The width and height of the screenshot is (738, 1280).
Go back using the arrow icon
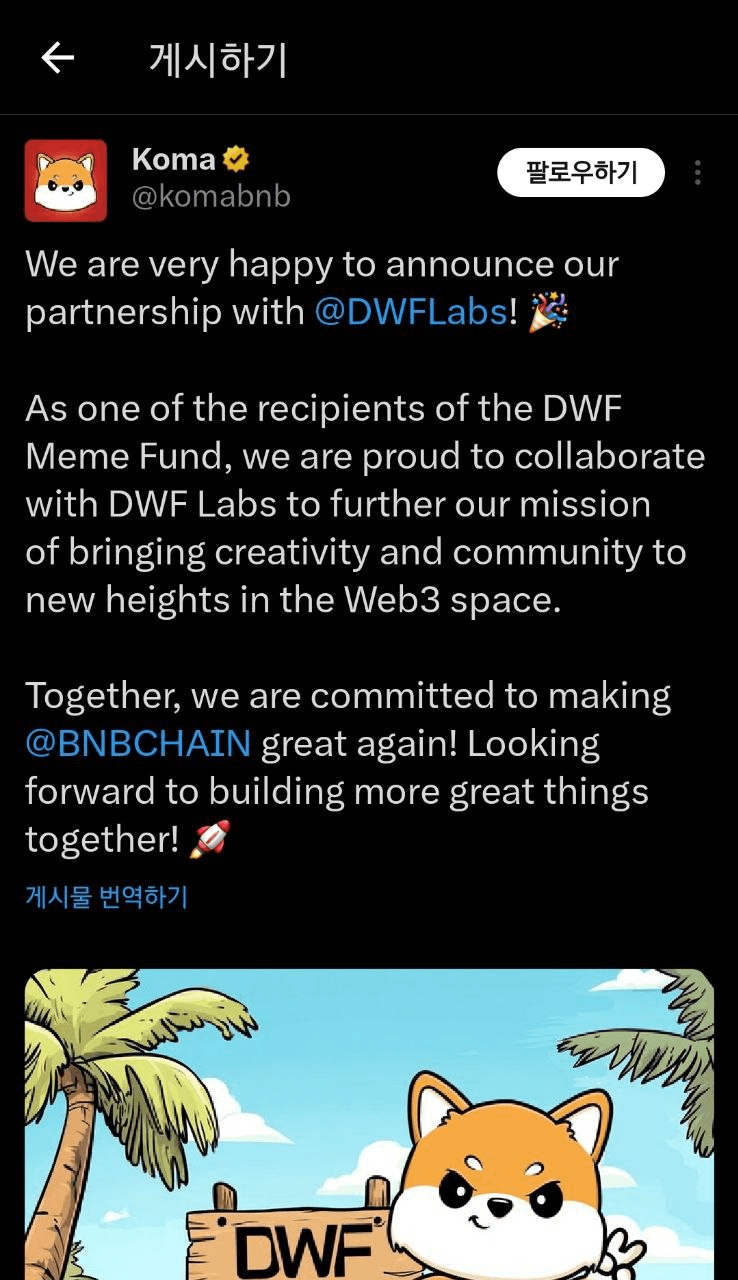tap(58, 59)
